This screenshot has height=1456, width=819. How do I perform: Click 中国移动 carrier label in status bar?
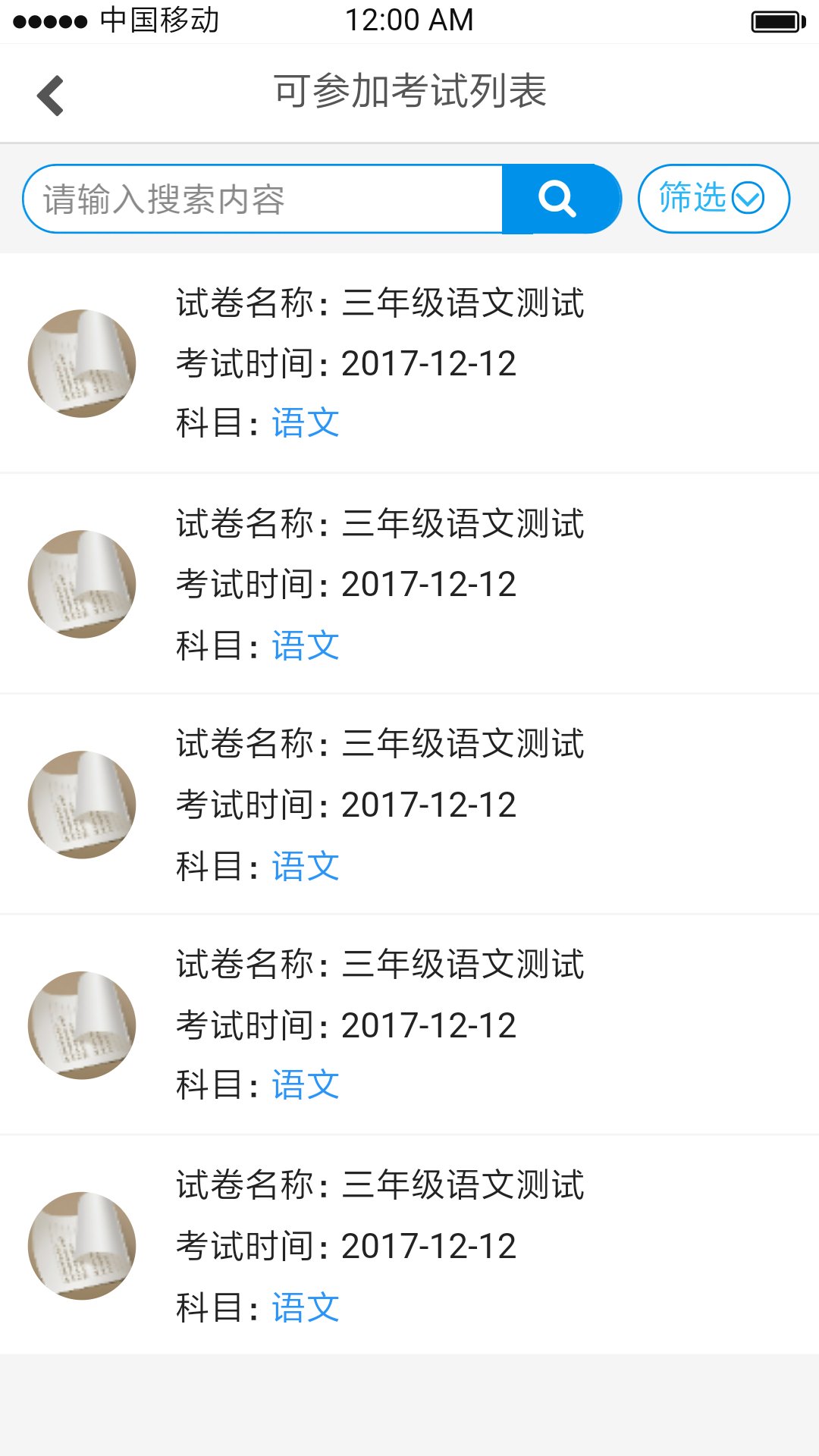click(x=161, y=20)
